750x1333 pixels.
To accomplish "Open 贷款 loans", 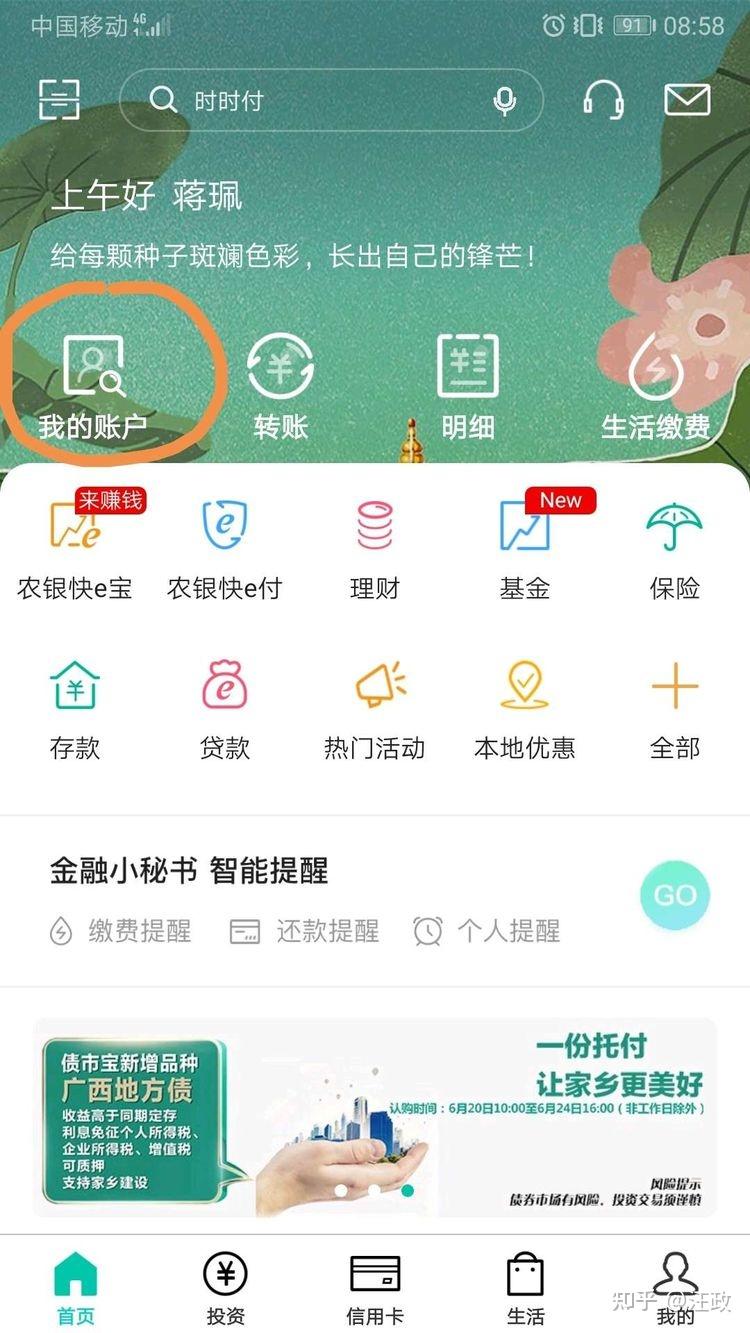I will tap(225, 708).
